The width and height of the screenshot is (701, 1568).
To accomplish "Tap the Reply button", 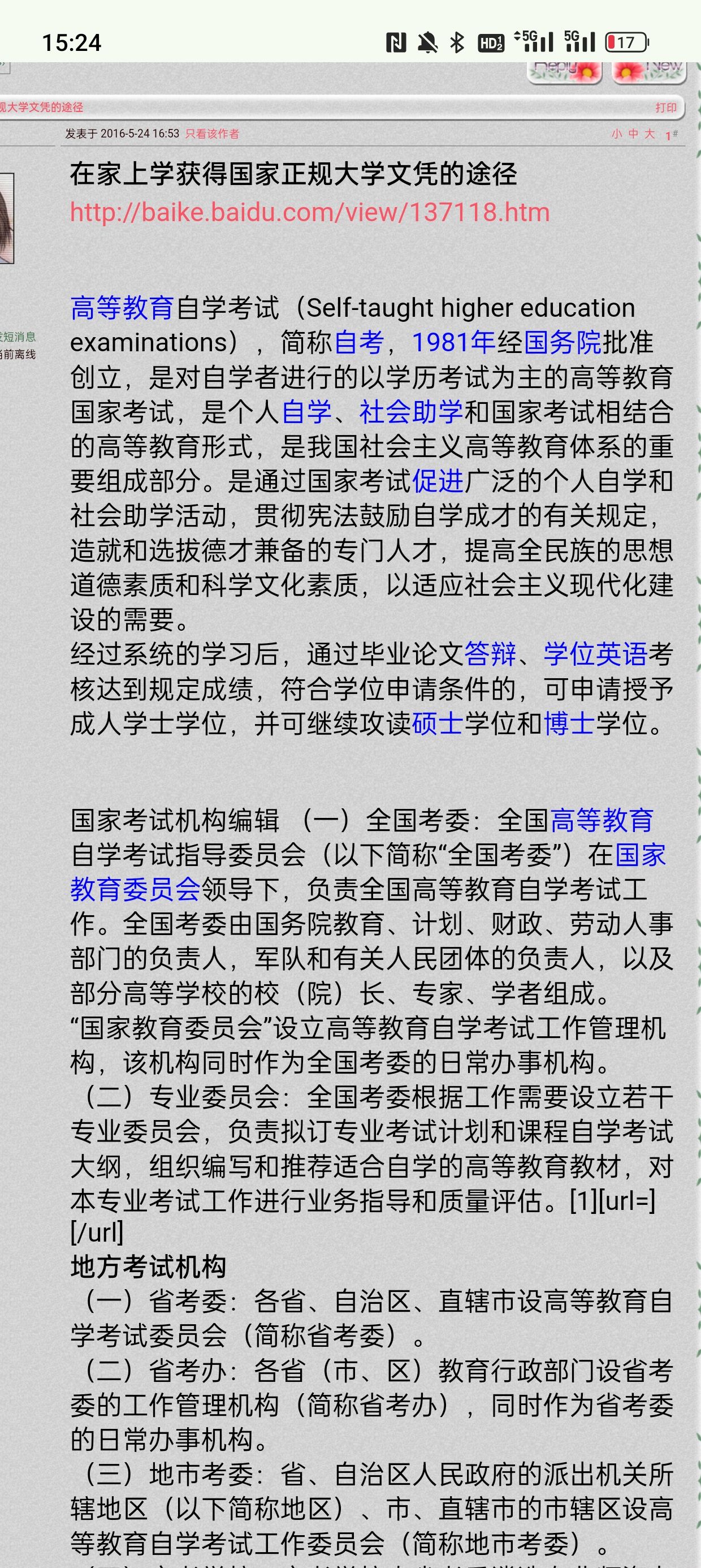I will [x=564, y=72].
